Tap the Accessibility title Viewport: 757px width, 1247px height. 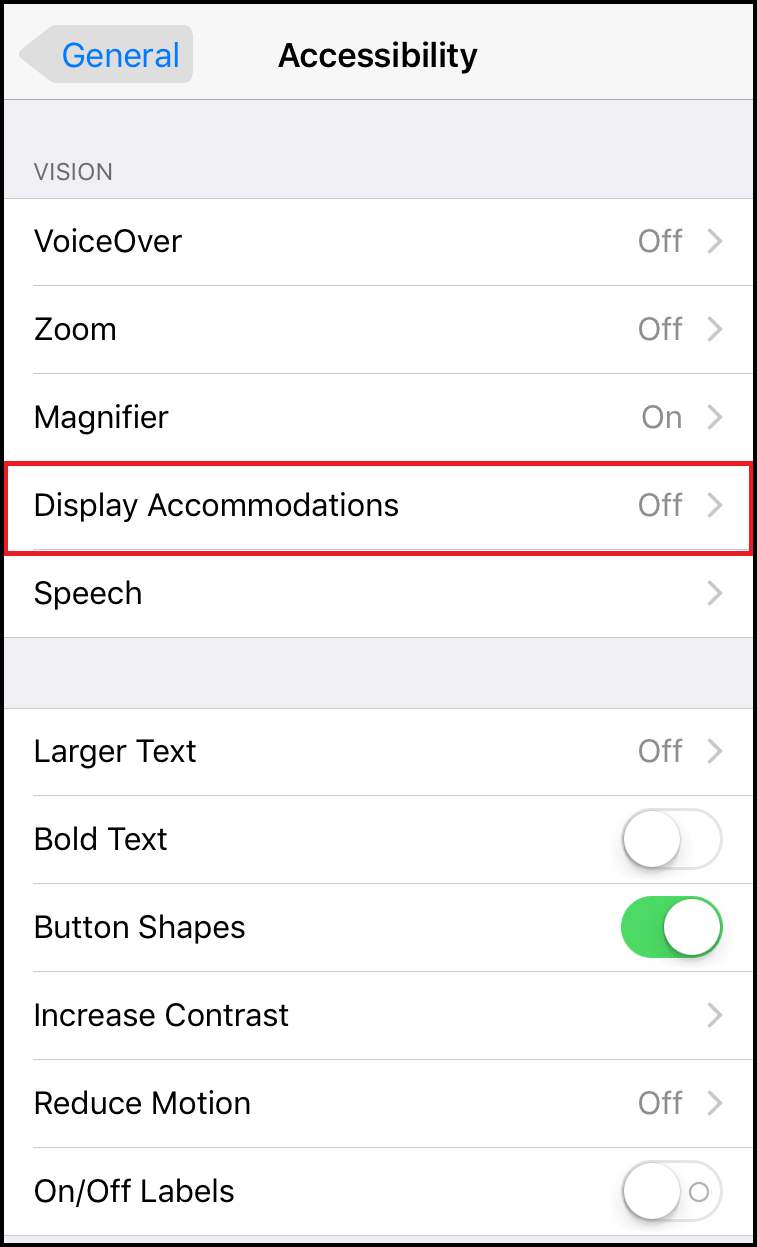[x=377, y=55]
